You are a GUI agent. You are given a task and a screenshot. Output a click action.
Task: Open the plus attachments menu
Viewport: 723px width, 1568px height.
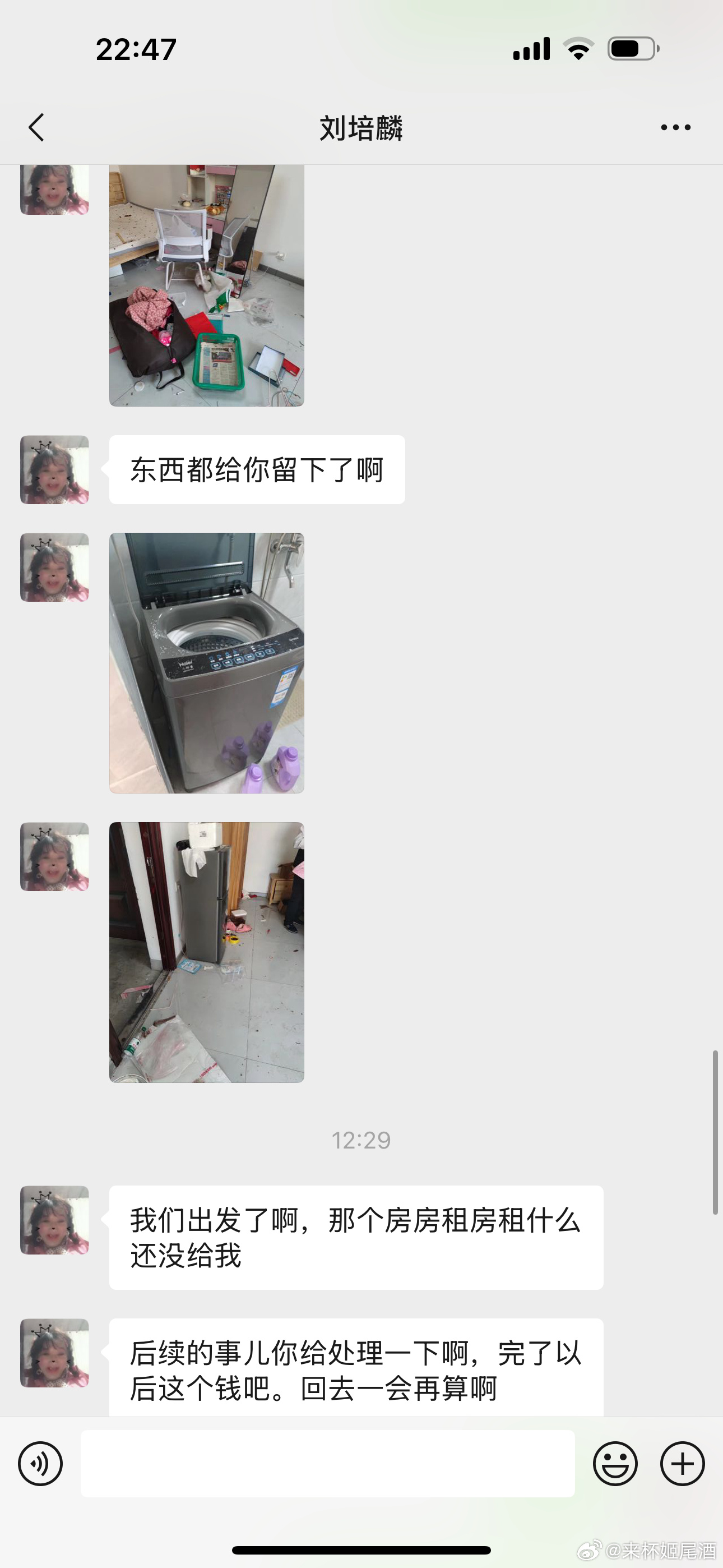pos(682,1463)
